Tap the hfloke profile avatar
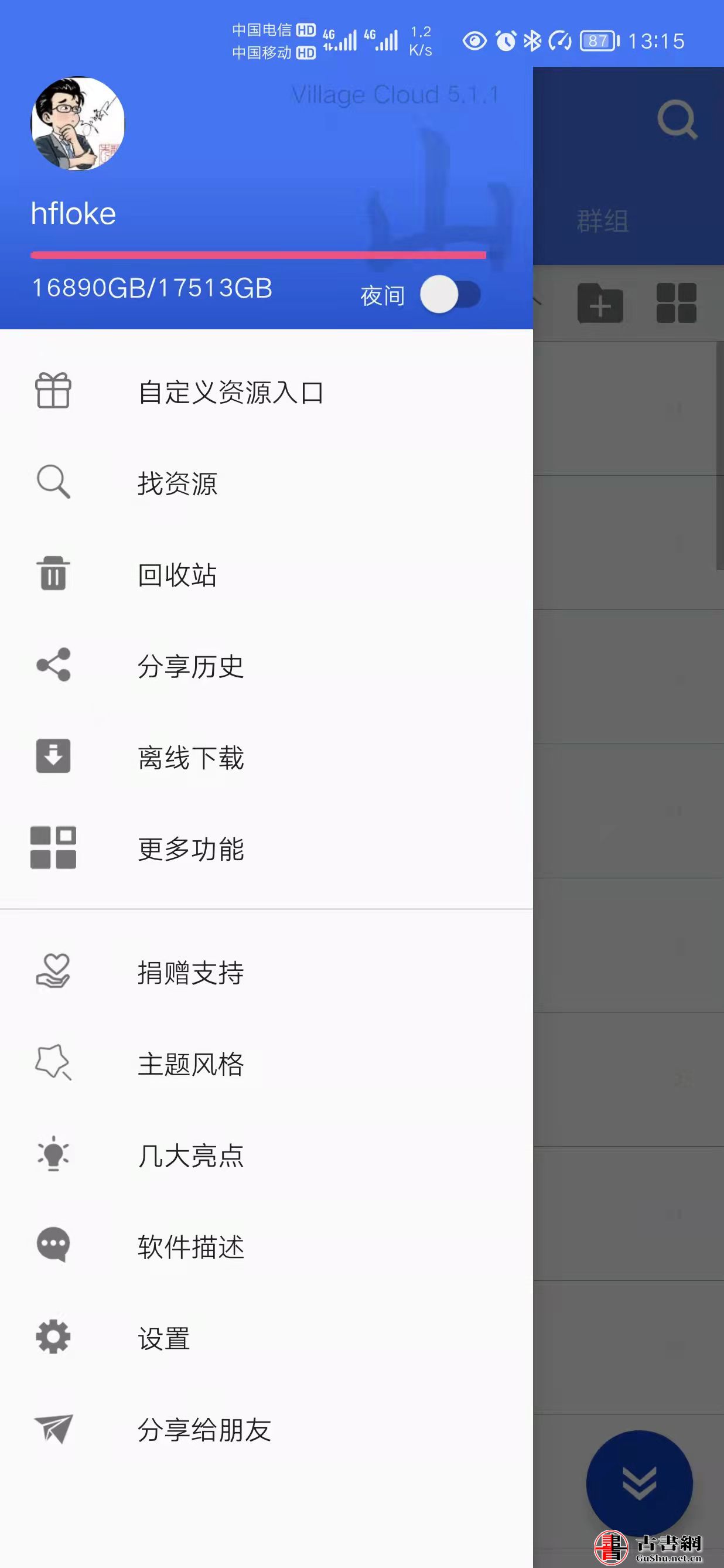The width and height of the screenshot is (724, 1568). point(77,124)
